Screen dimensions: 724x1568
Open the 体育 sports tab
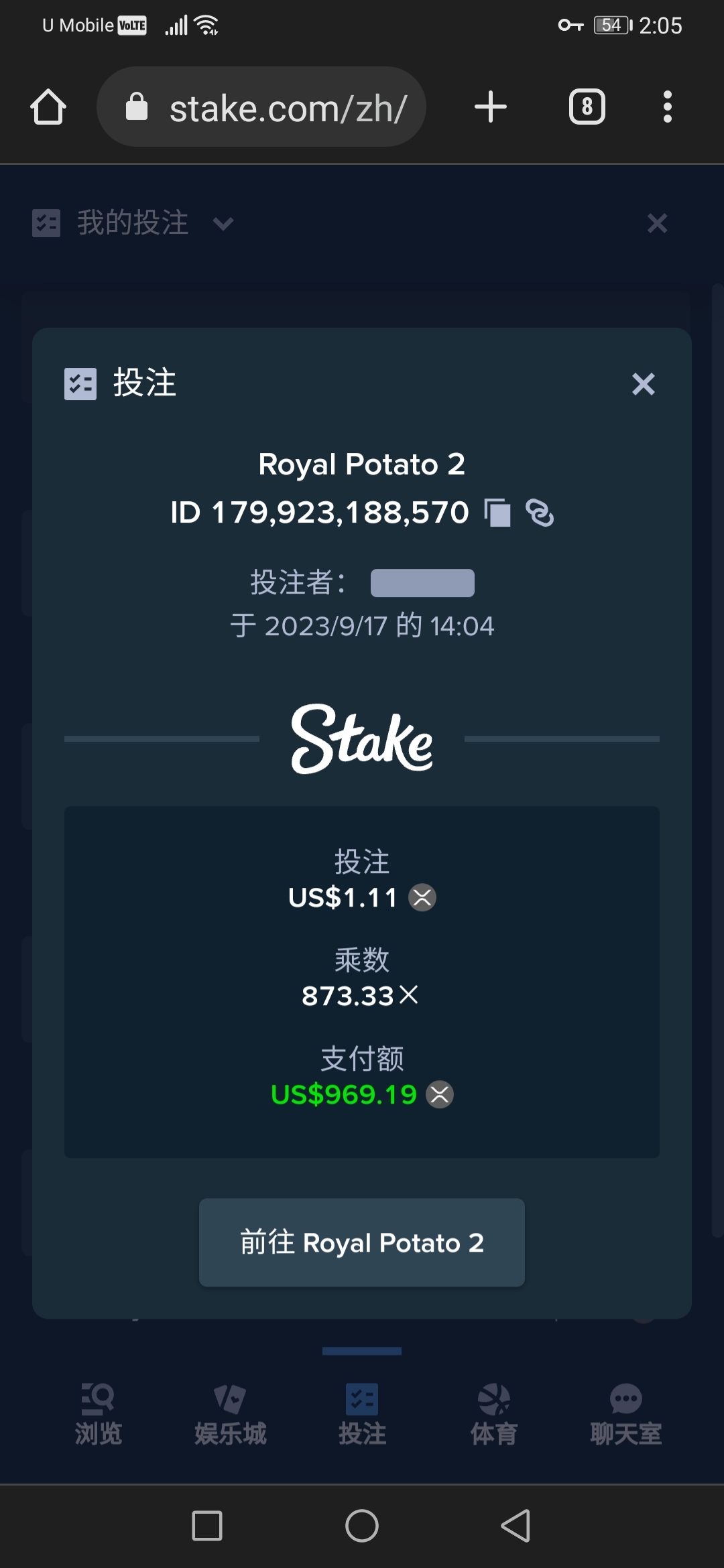[494, 1415]
